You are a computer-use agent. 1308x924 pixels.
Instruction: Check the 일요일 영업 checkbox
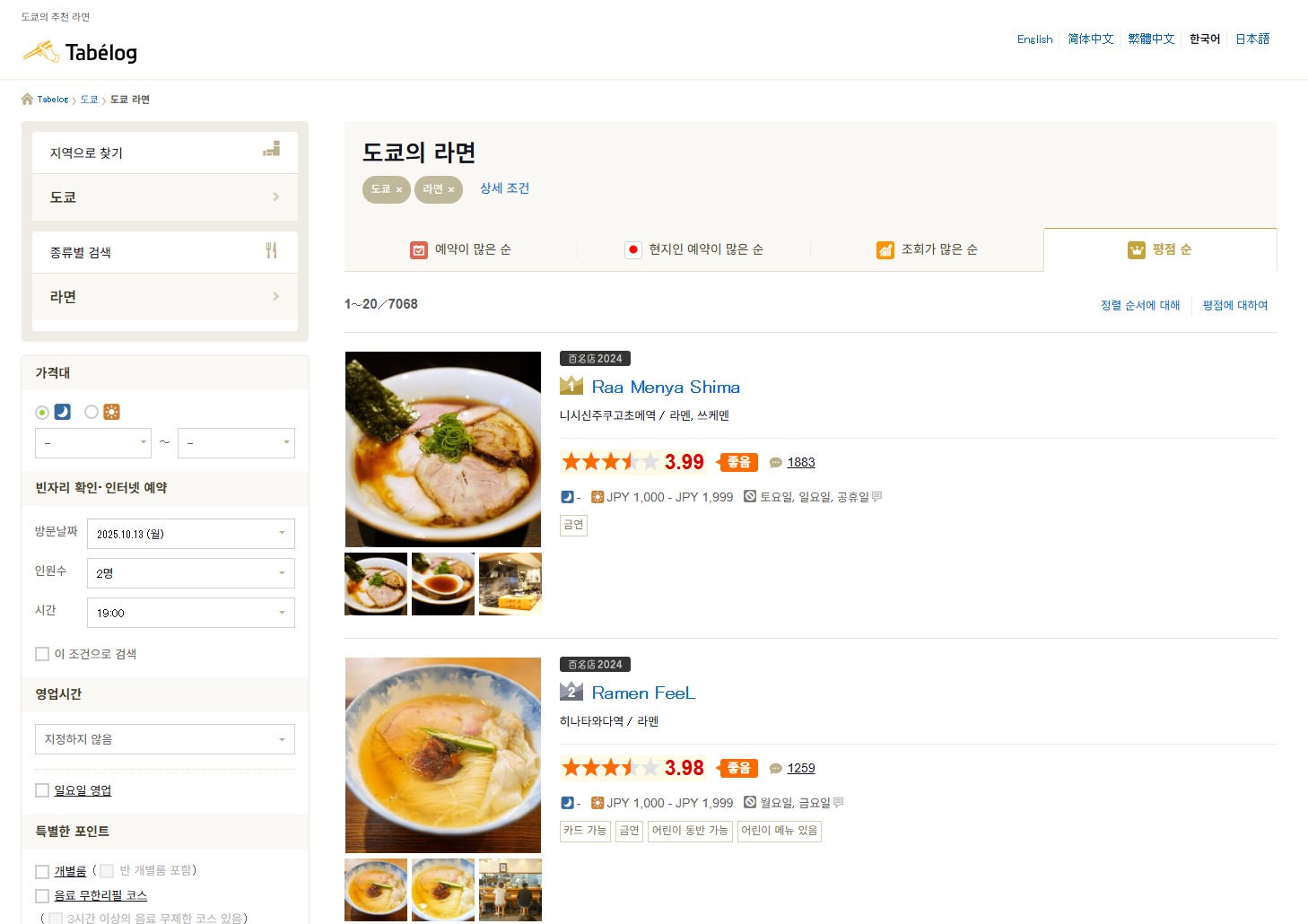[42, 790]
